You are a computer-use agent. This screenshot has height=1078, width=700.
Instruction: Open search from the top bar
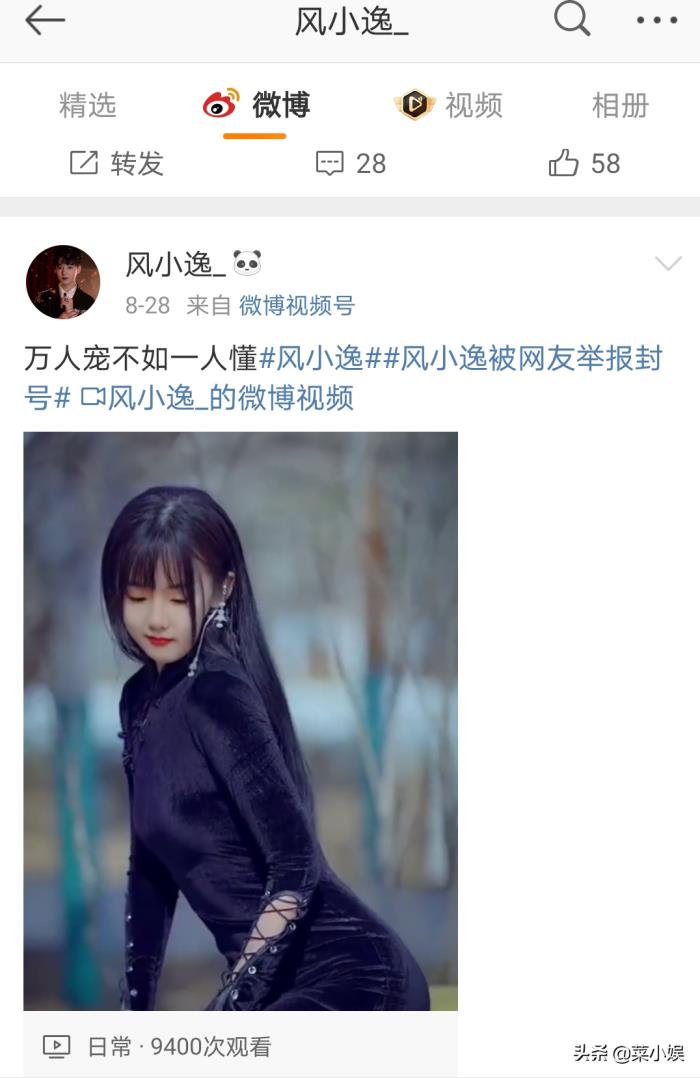click(x=572, y=19)
